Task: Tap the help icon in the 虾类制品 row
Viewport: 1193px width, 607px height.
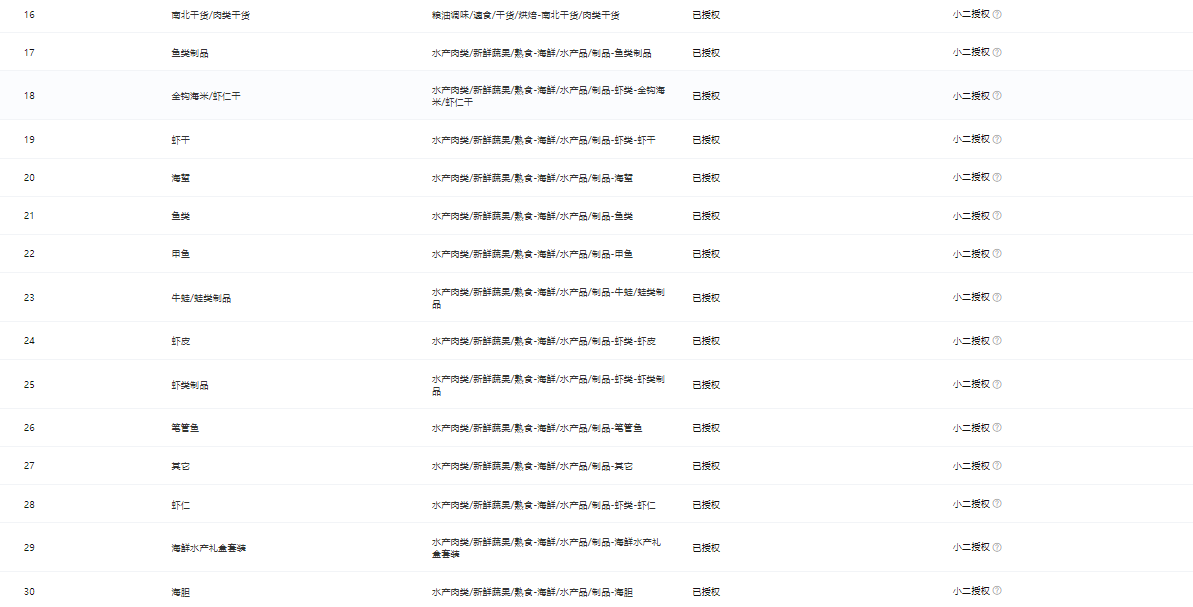Action: click(997, 384)
